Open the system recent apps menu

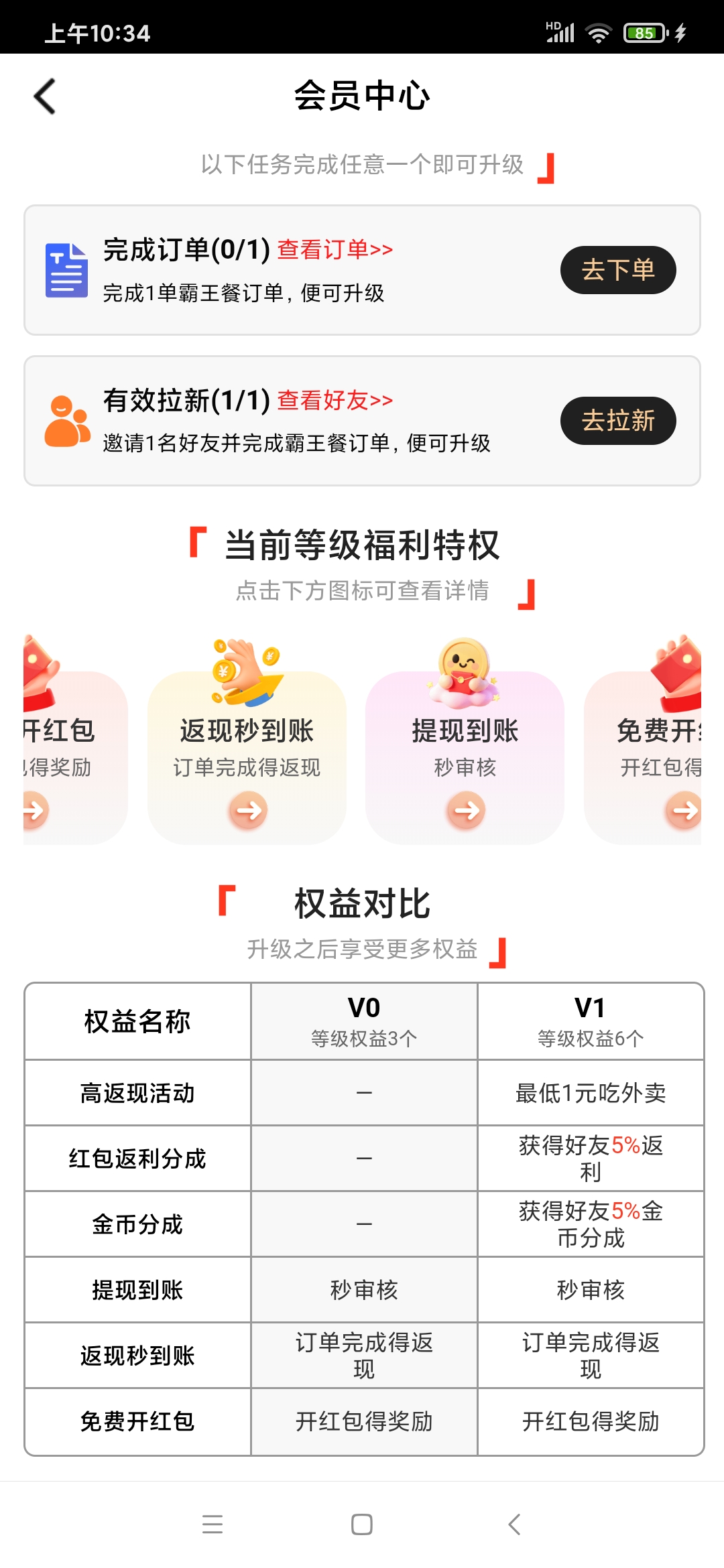[x=212, y=1524]
